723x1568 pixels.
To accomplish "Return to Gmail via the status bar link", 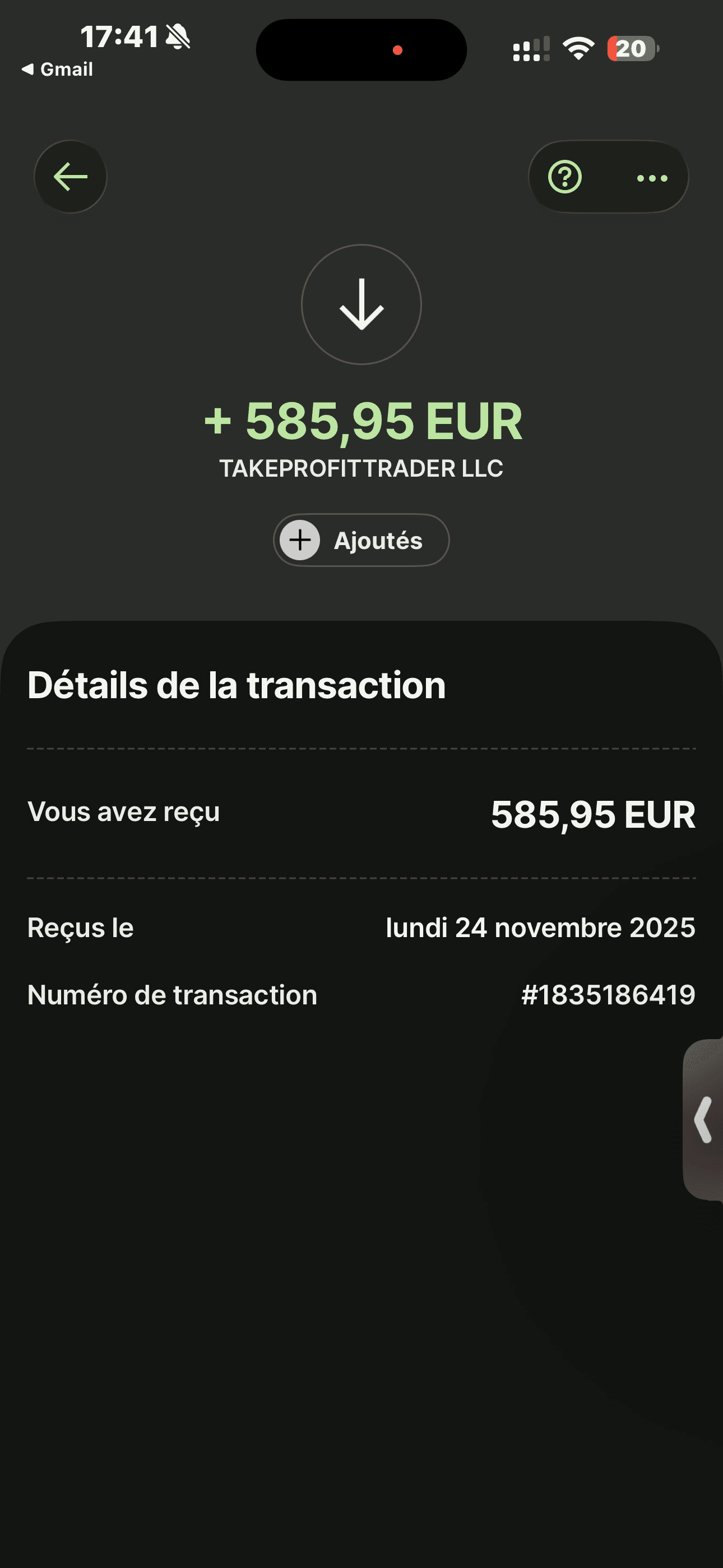I will pyautogui.click(x=57, y=70).
